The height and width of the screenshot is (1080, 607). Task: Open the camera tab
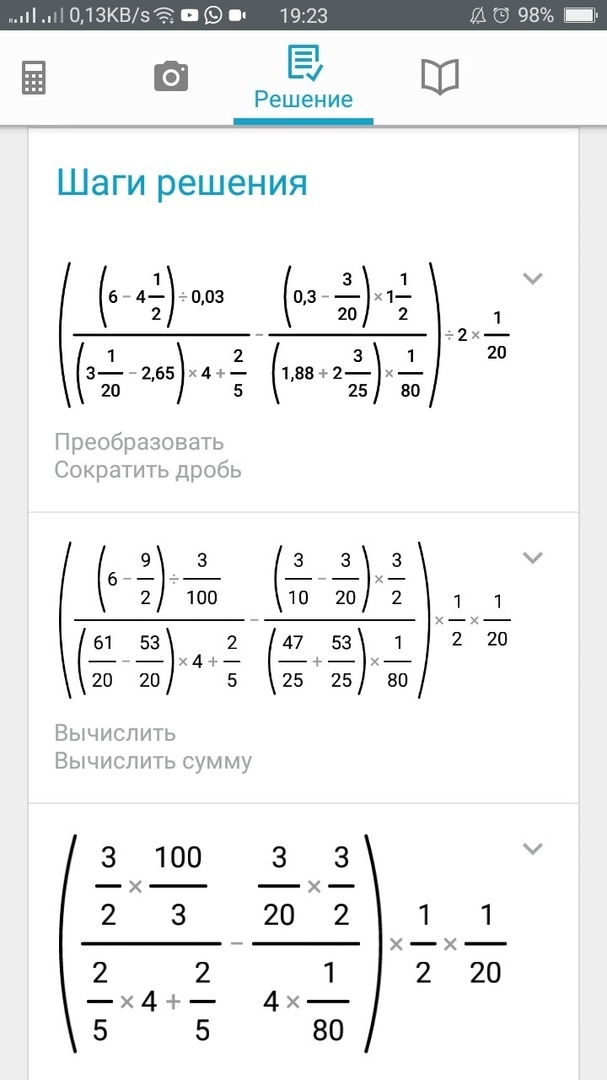click(171, 77)
